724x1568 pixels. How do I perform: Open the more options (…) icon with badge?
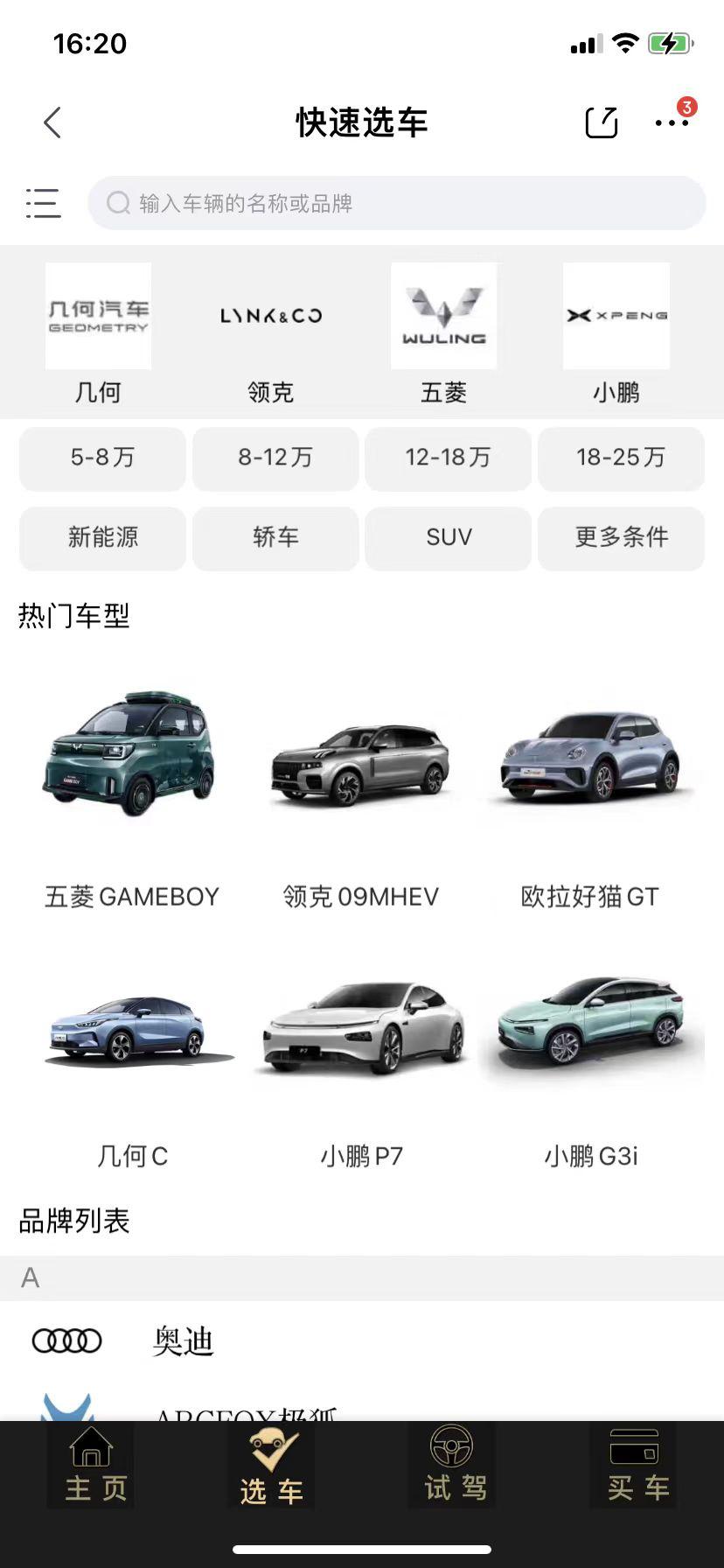(x=671, y=122)
